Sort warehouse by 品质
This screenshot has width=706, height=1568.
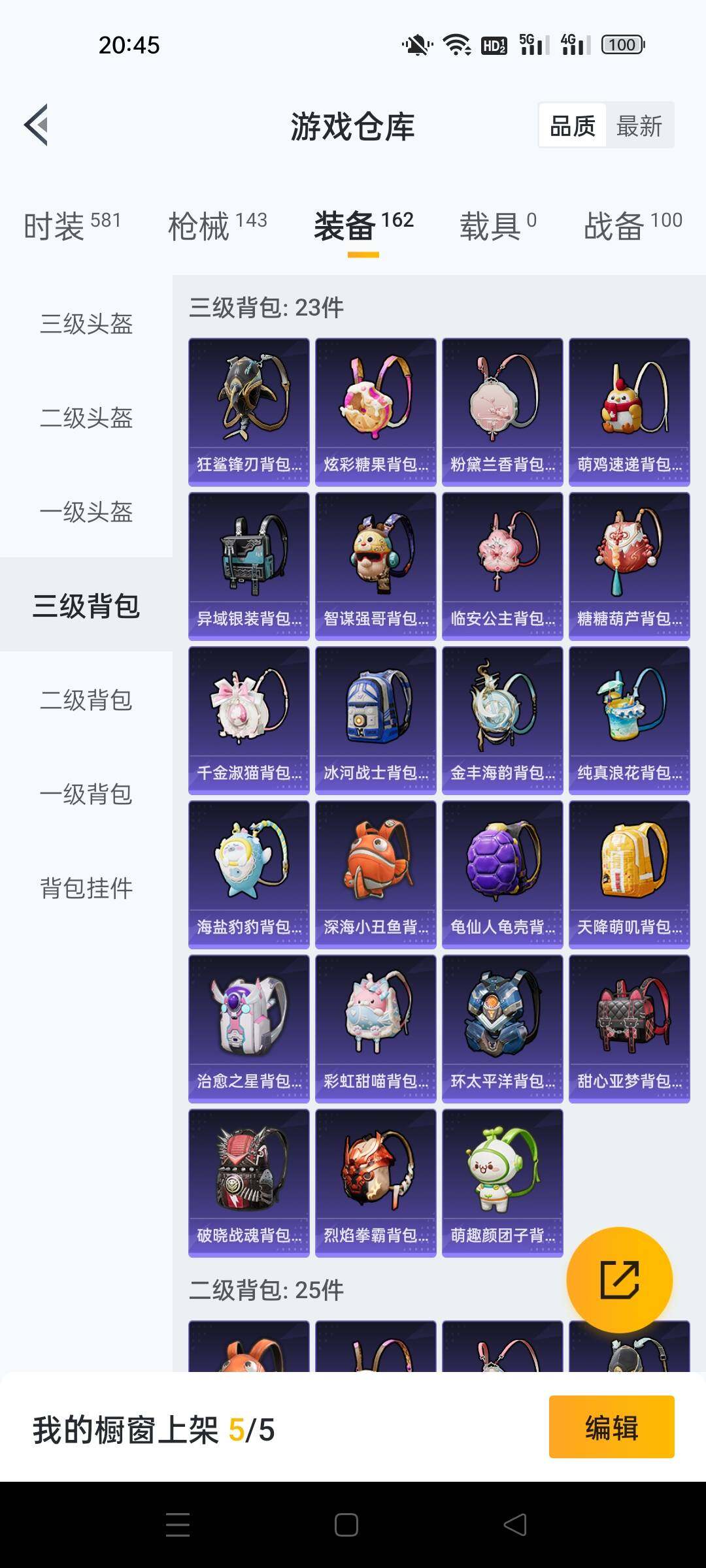pyautogui.click(x=573, y=125)
